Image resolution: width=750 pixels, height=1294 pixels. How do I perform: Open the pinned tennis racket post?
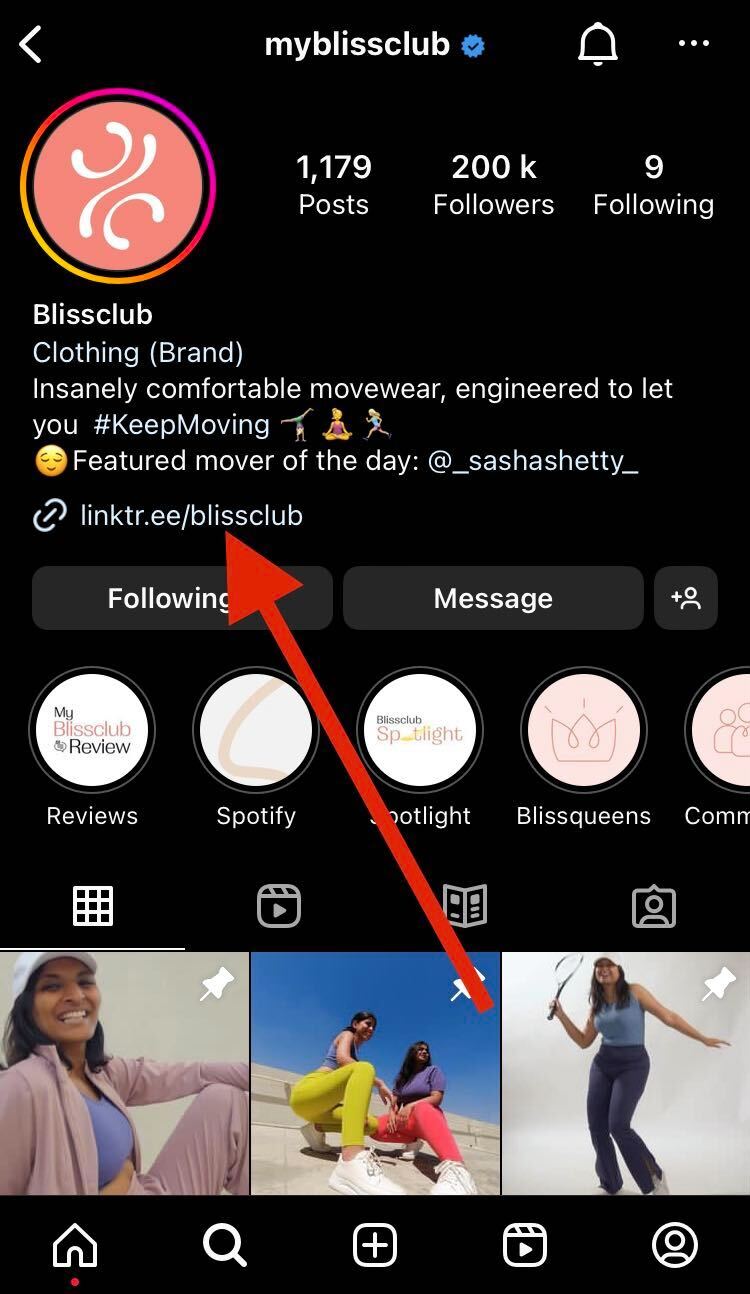pos(625,1073)
